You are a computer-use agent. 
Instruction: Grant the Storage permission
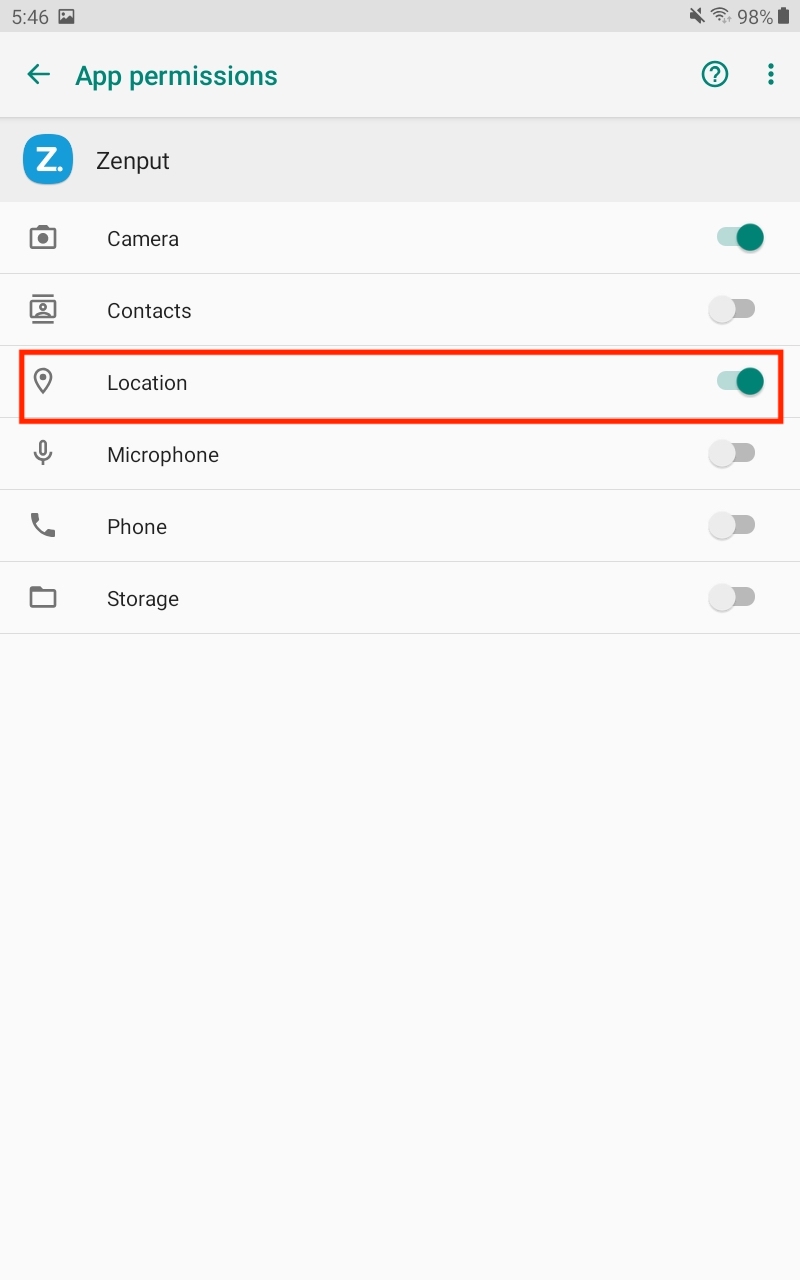[x=731, y=598]
